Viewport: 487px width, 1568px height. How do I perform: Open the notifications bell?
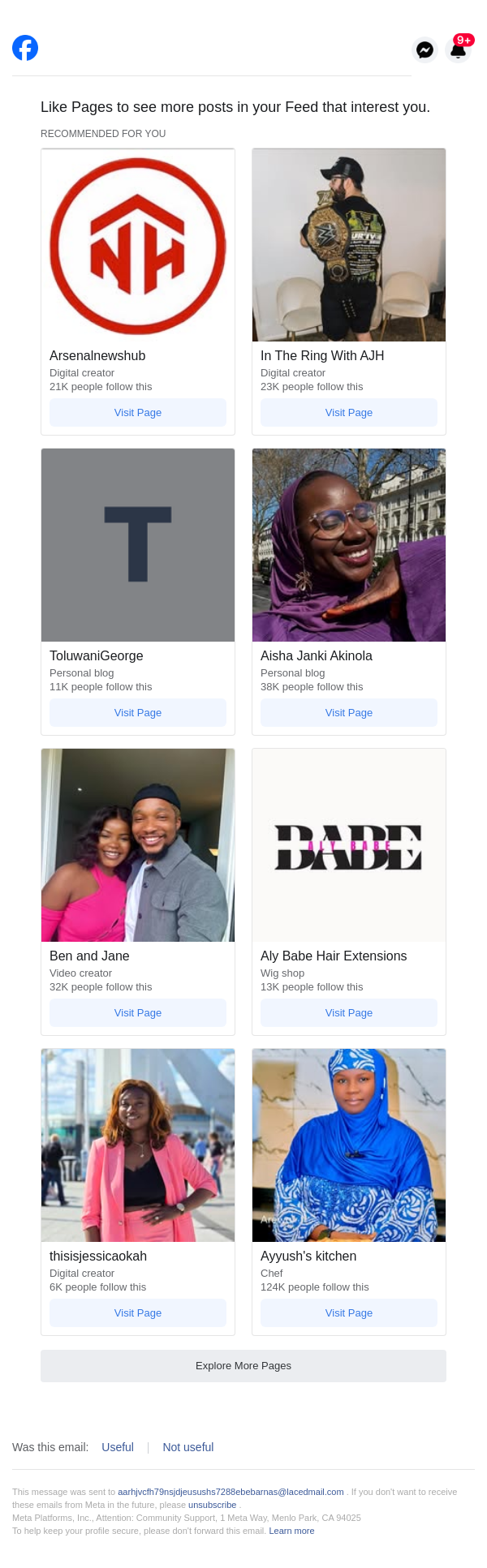click(459, 50)
